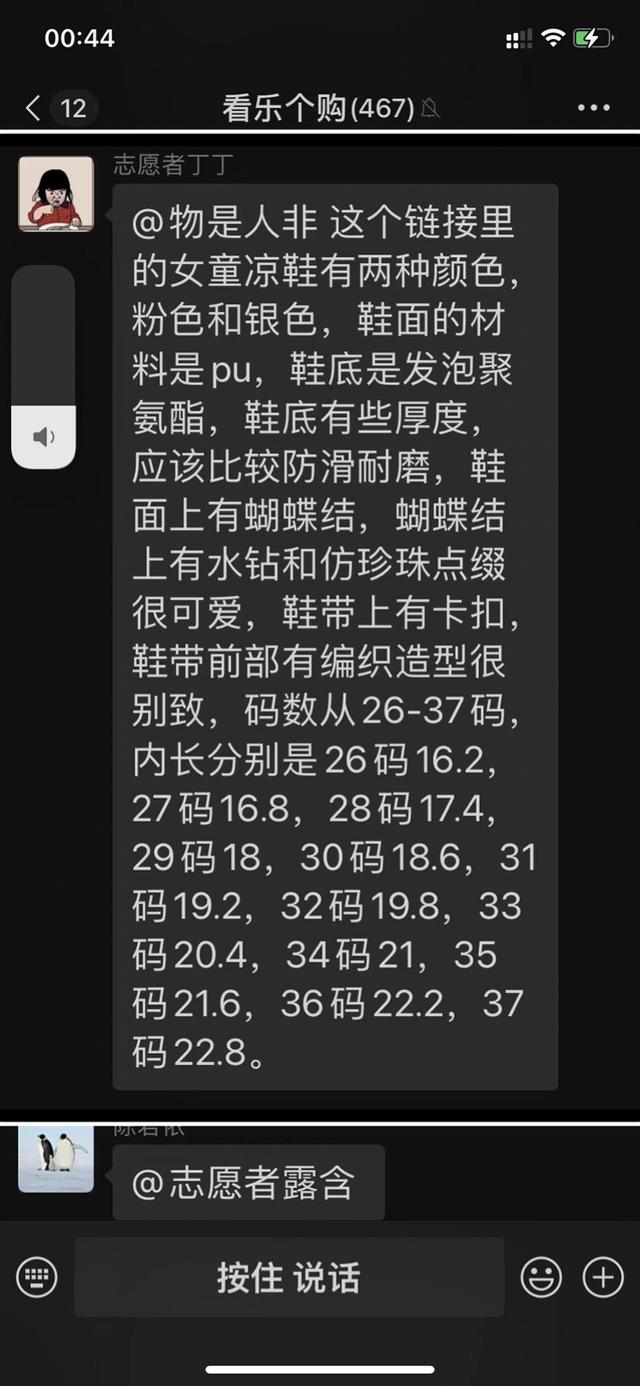Image resolution: width=640 pixels, height=1386 pixels.
Task: Open the group chat overflow menu
Action: pyautogui.click(x=593, y=108)
